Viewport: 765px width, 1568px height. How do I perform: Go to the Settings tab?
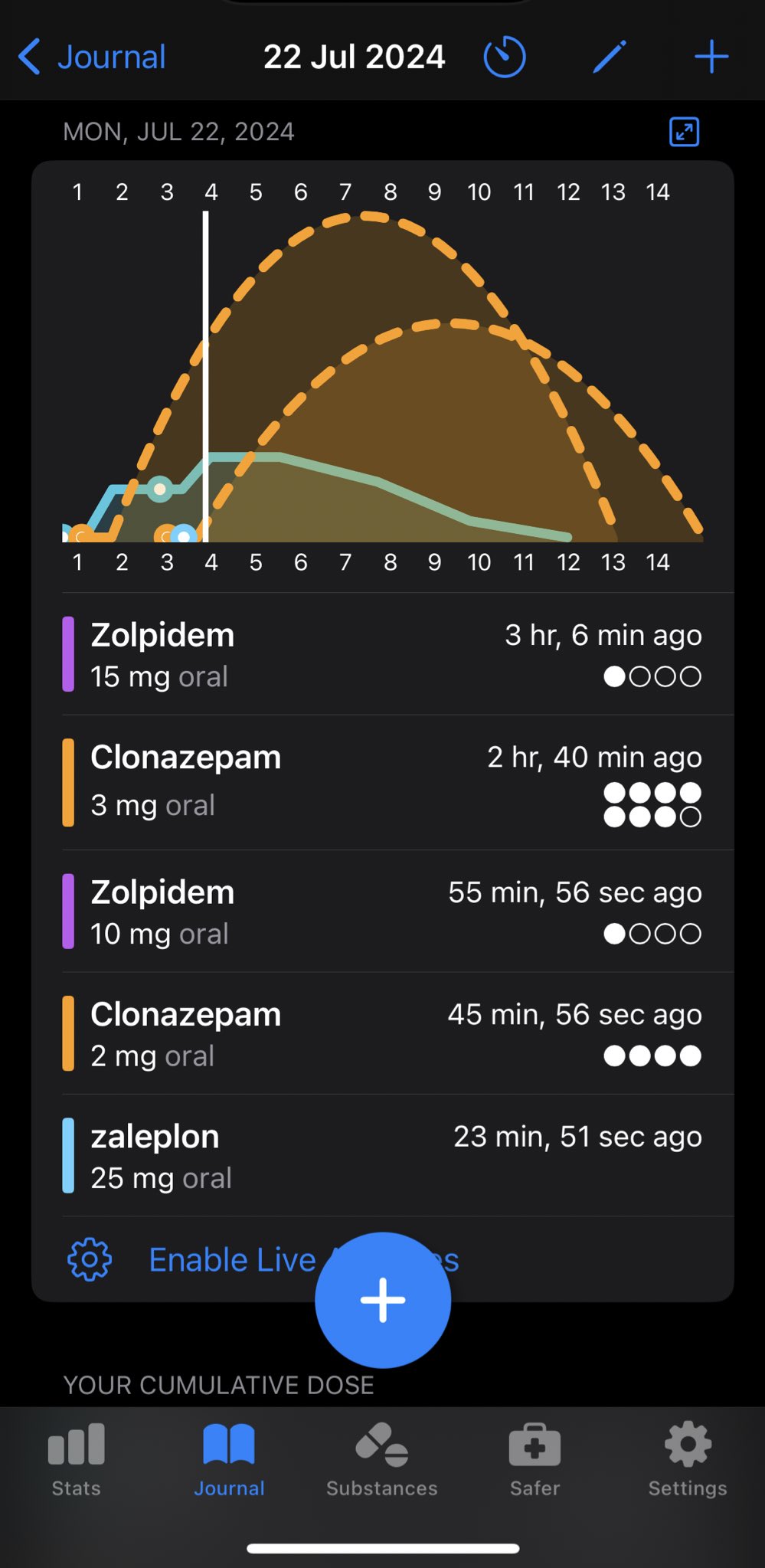click(688, 1460)
